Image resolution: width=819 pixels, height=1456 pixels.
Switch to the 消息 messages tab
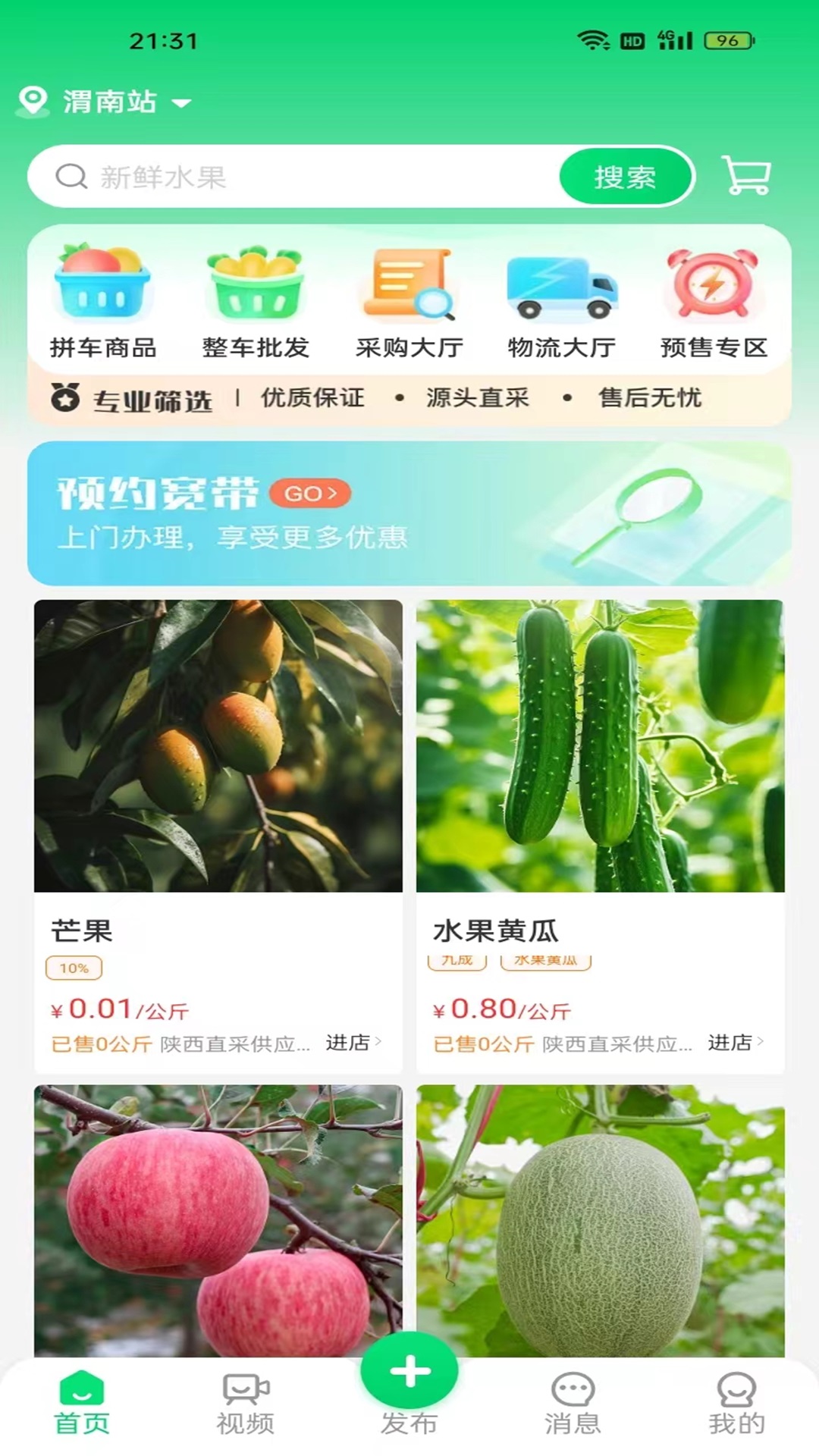(574, 1407)
